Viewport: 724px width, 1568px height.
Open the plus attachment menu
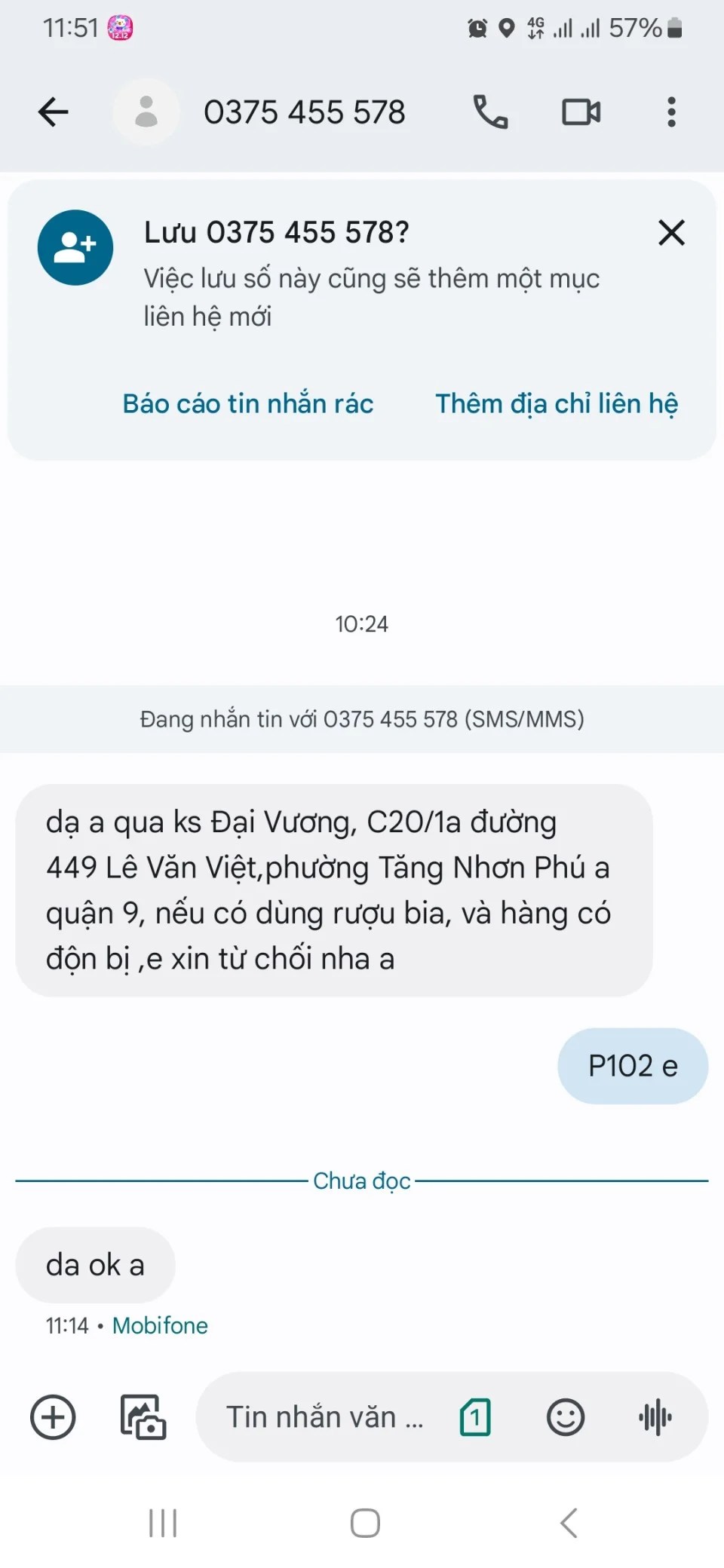53,1417
